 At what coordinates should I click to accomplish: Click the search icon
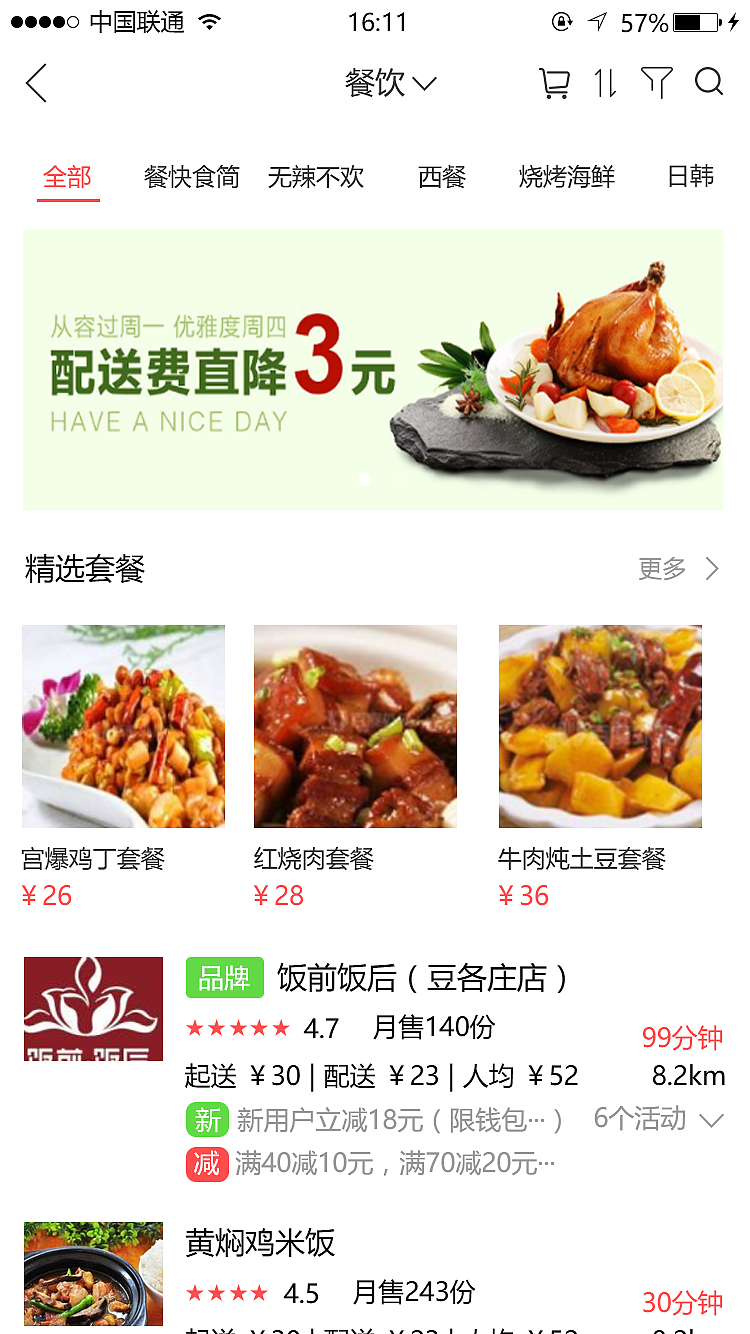click(x=710, y=84)
